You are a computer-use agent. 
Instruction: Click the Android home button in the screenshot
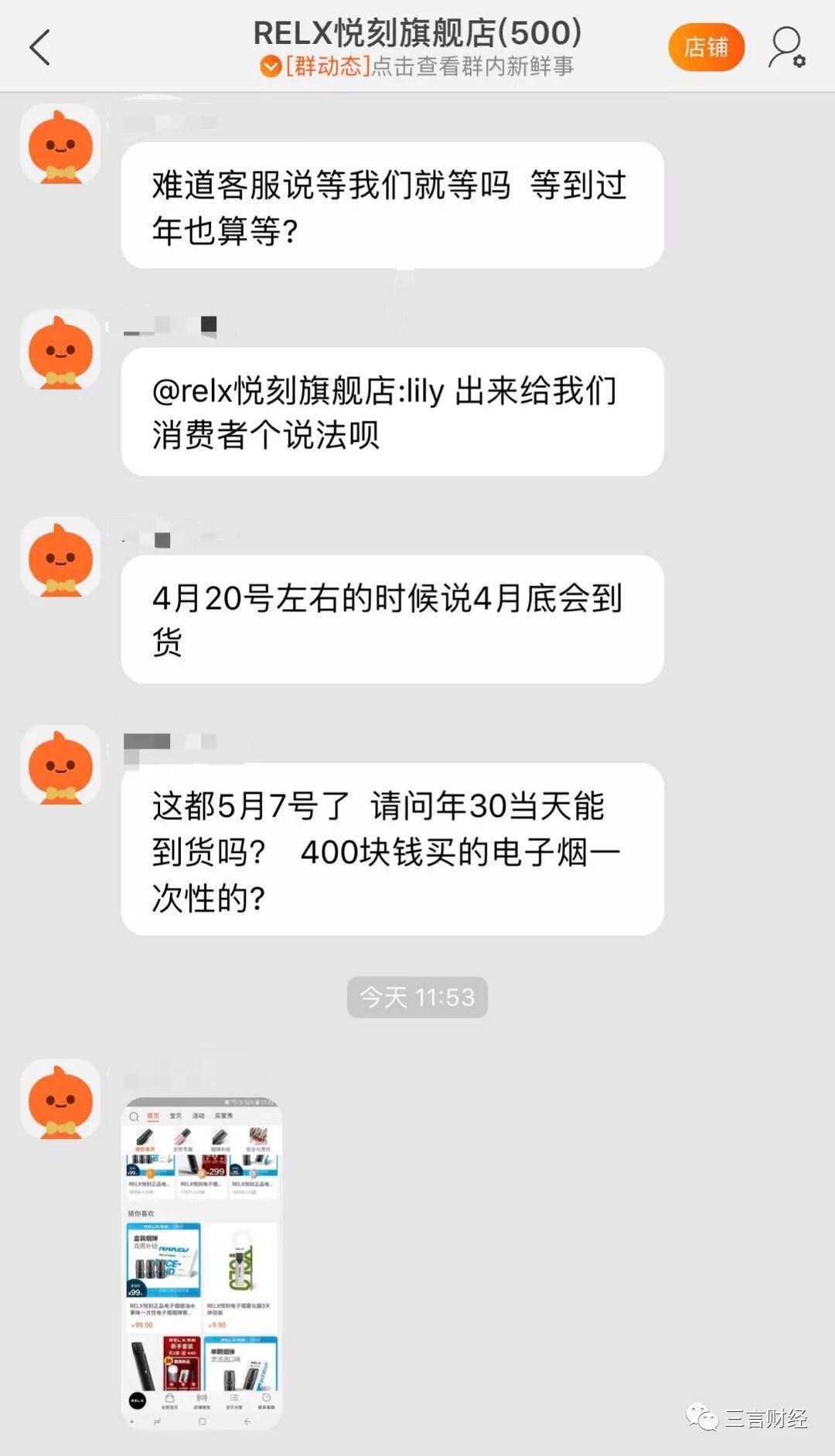coord(201,1421)
